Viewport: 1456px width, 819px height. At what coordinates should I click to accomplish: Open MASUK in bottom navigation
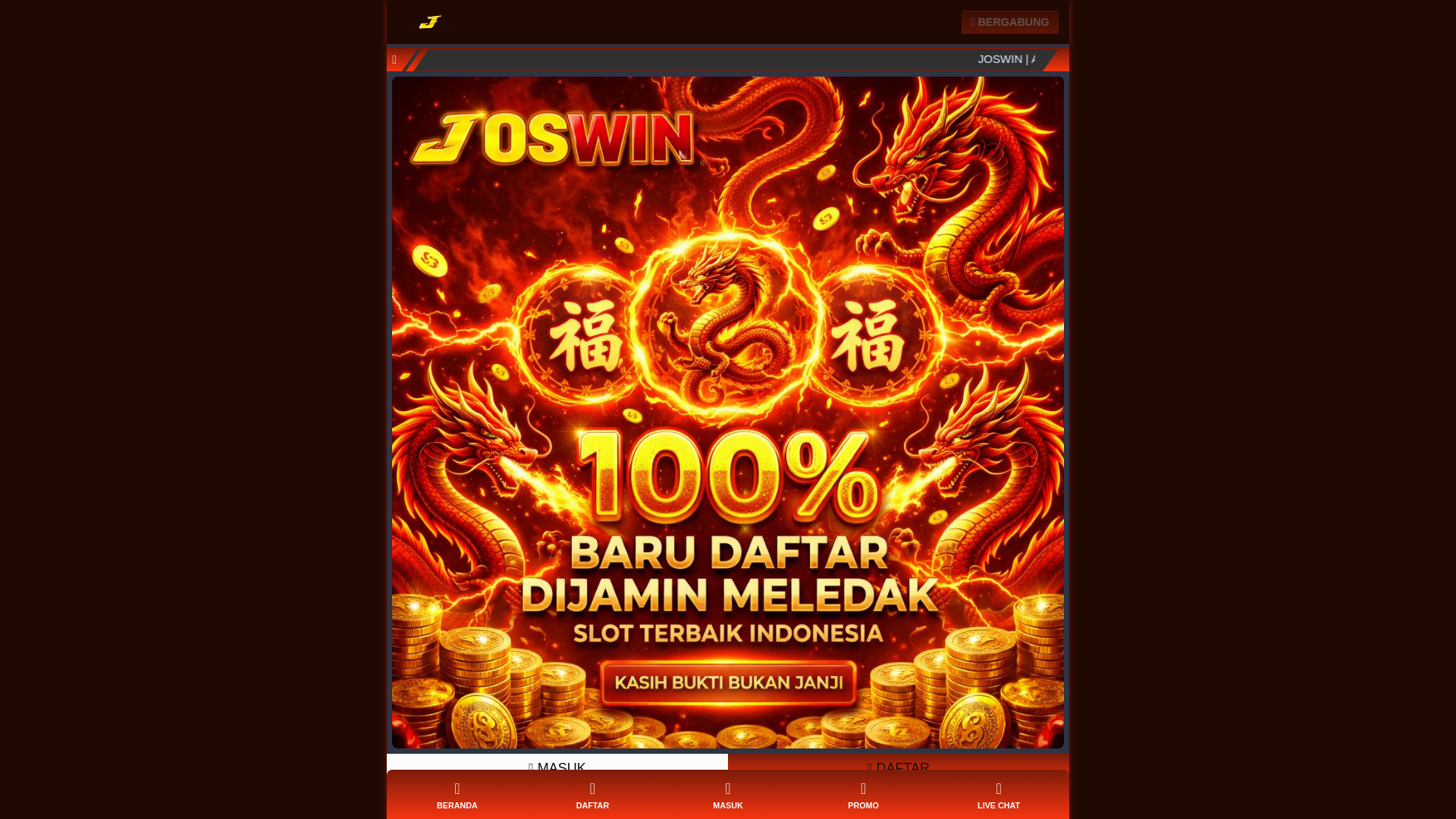(727, 795)
